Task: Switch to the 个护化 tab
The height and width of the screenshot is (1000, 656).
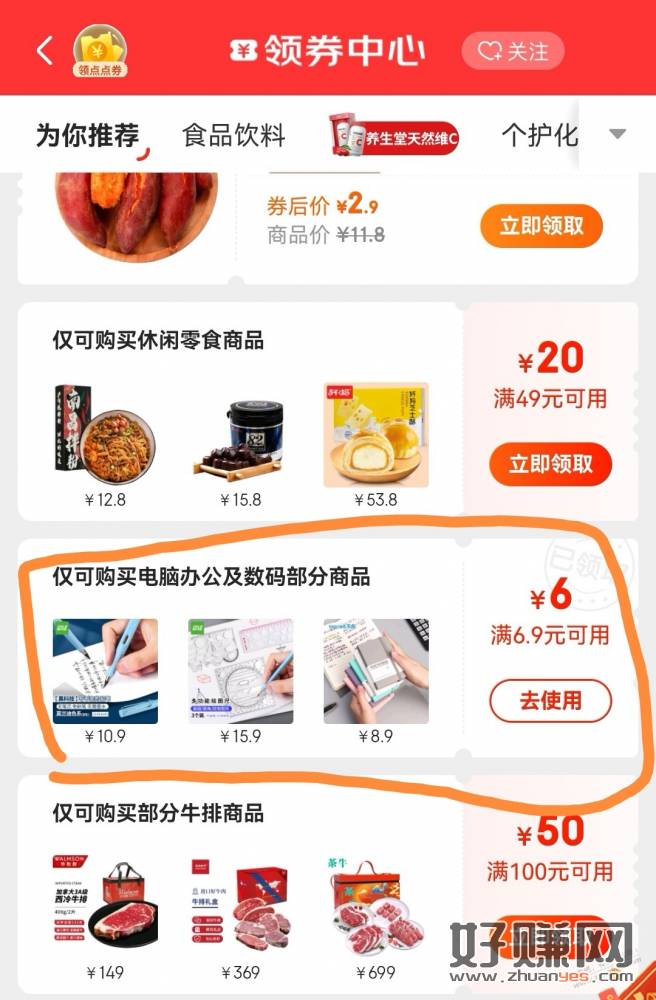Action: click(540, 136)
